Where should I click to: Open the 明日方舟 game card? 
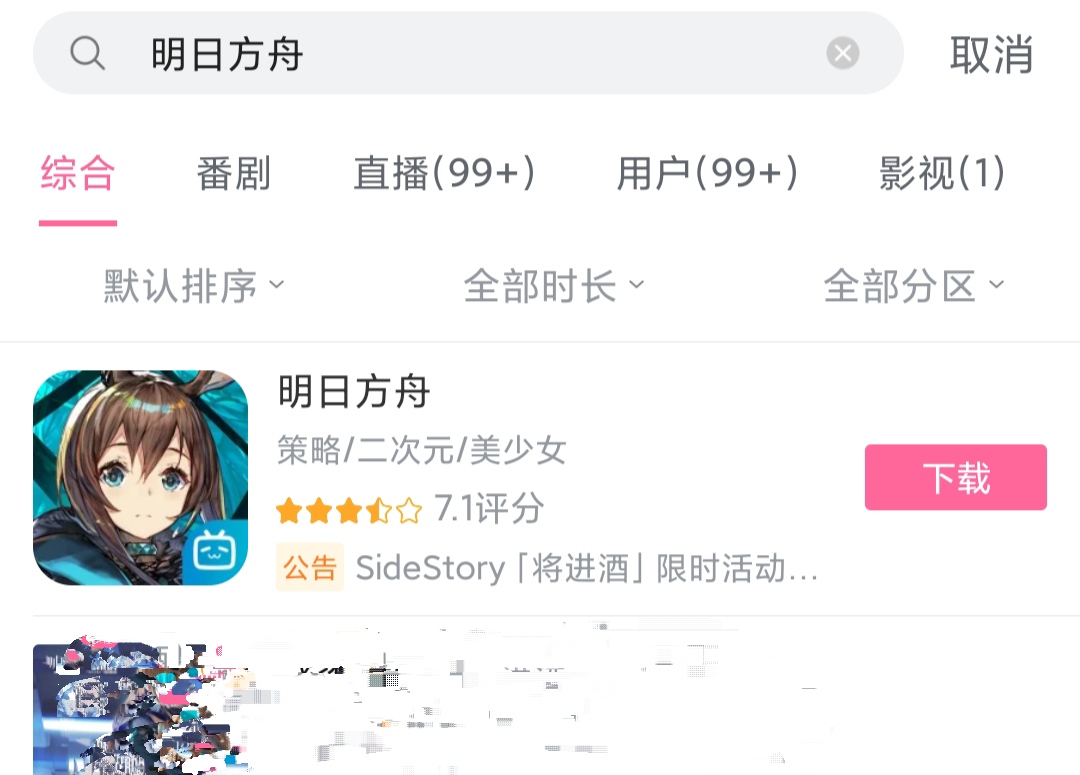tap(354, 392)
